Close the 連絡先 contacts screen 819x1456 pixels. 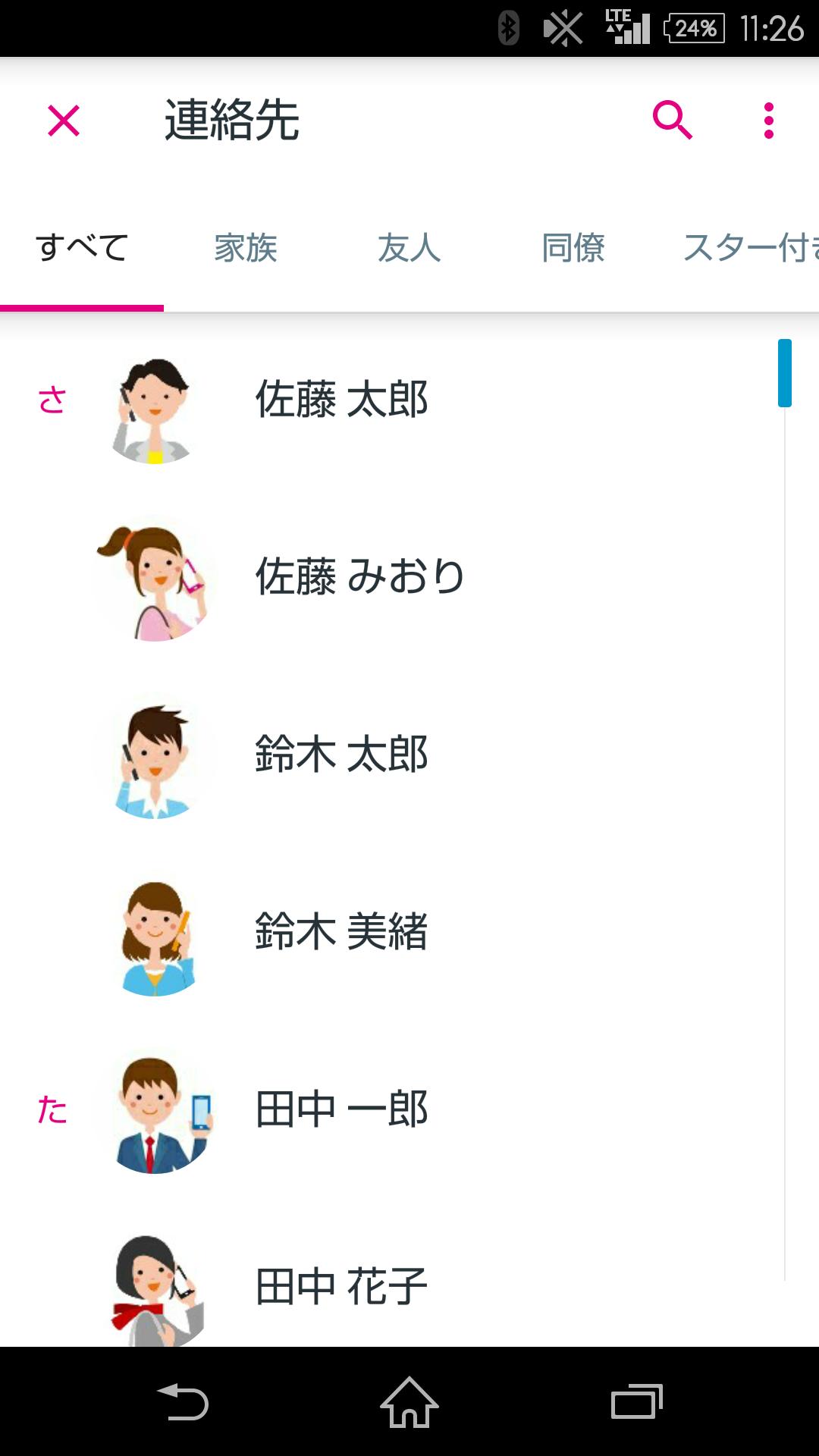[64, 121]
